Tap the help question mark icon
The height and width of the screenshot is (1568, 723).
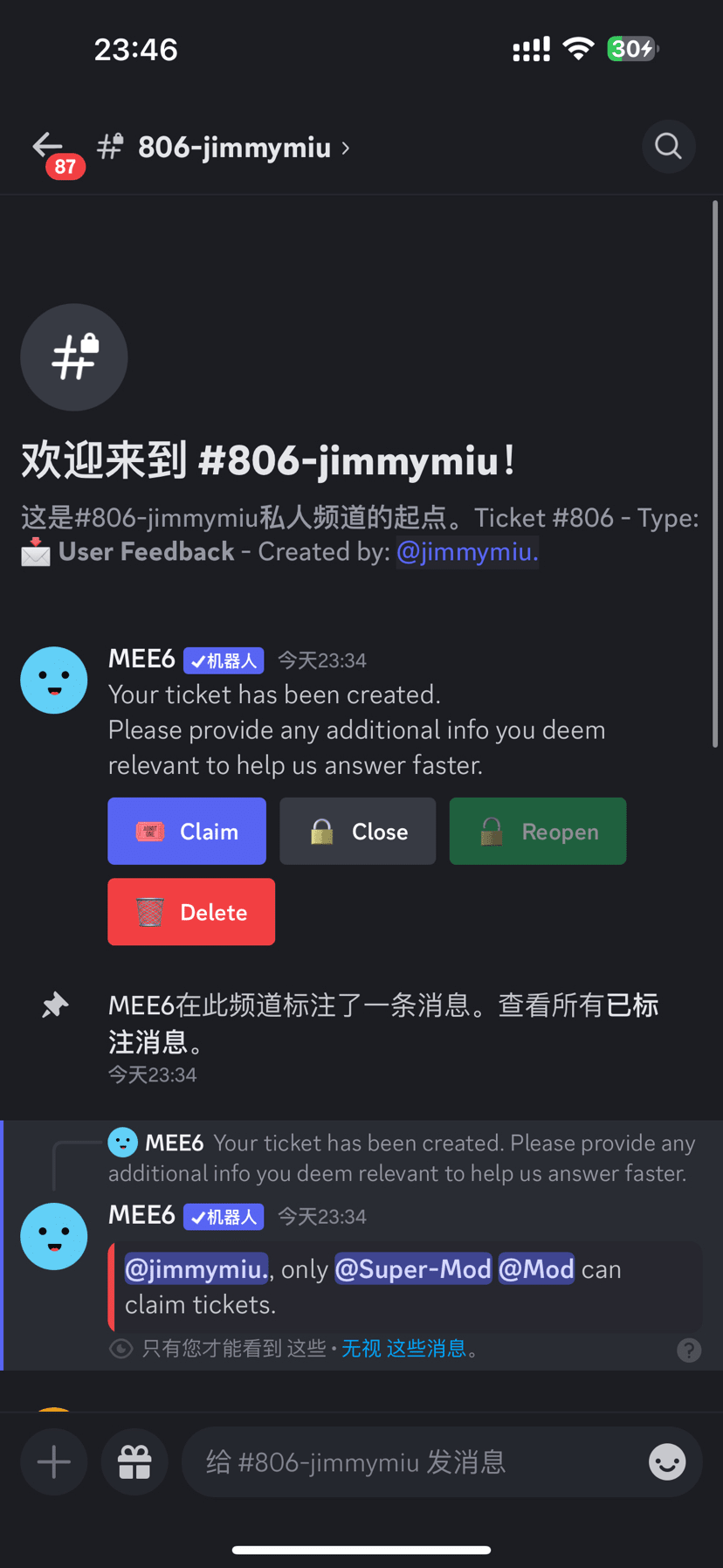[689, 1350]
